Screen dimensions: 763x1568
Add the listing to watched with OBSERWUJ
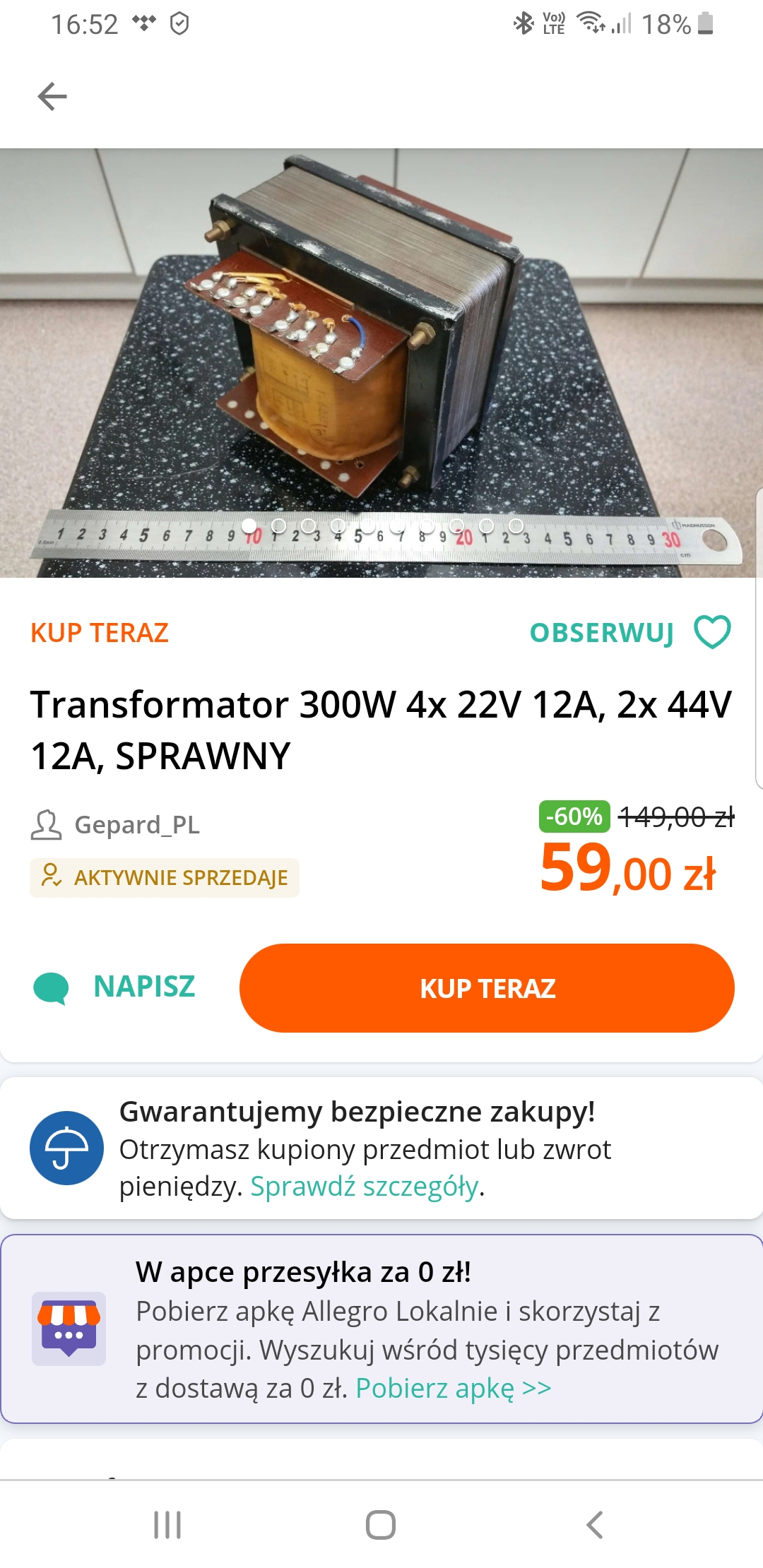click(x=630, y=632)
